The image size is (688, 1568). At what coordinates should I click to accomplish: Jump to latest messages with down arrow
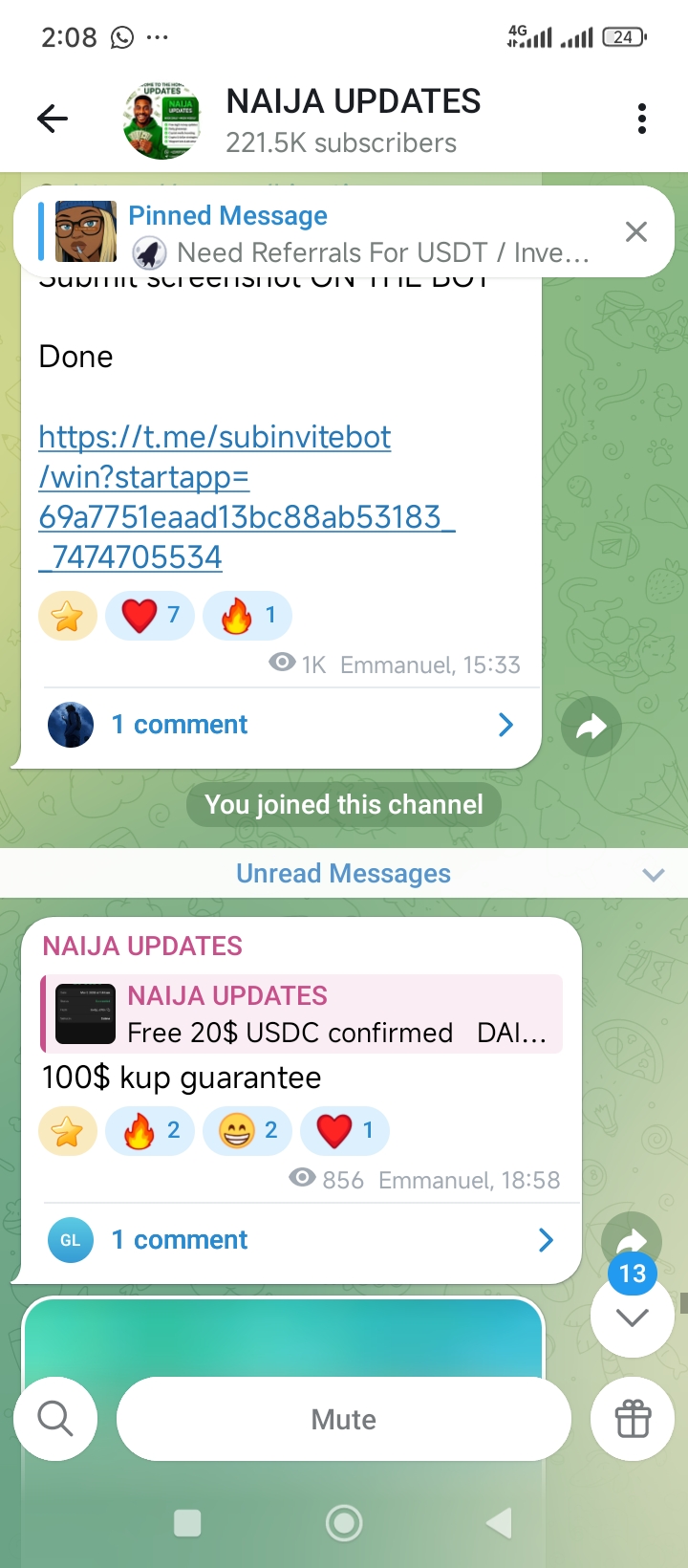coord(633,1318)
